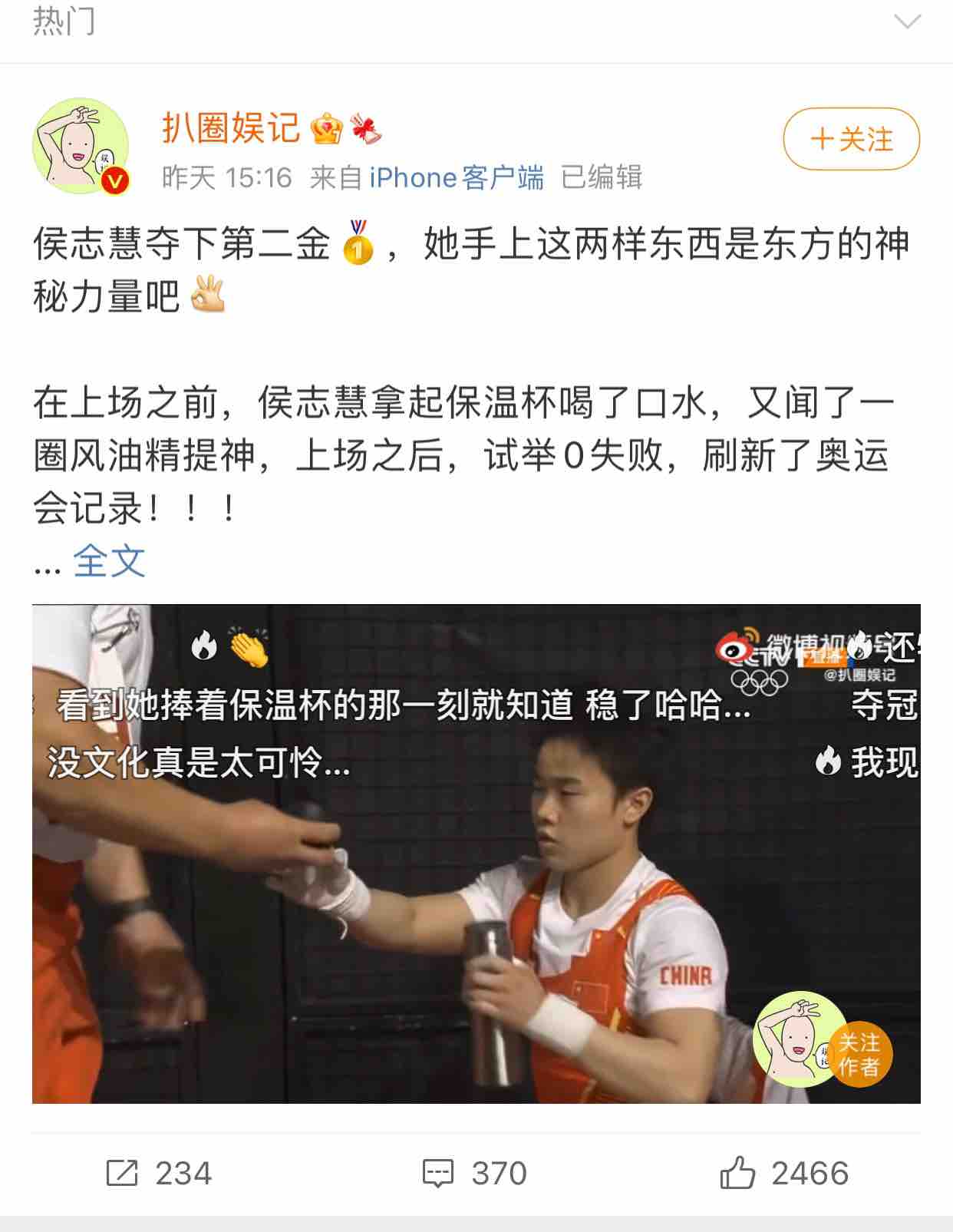Expand the 热门 dropdown chevron
This screenshot has width=953, height=1232.
click(908, 21)
